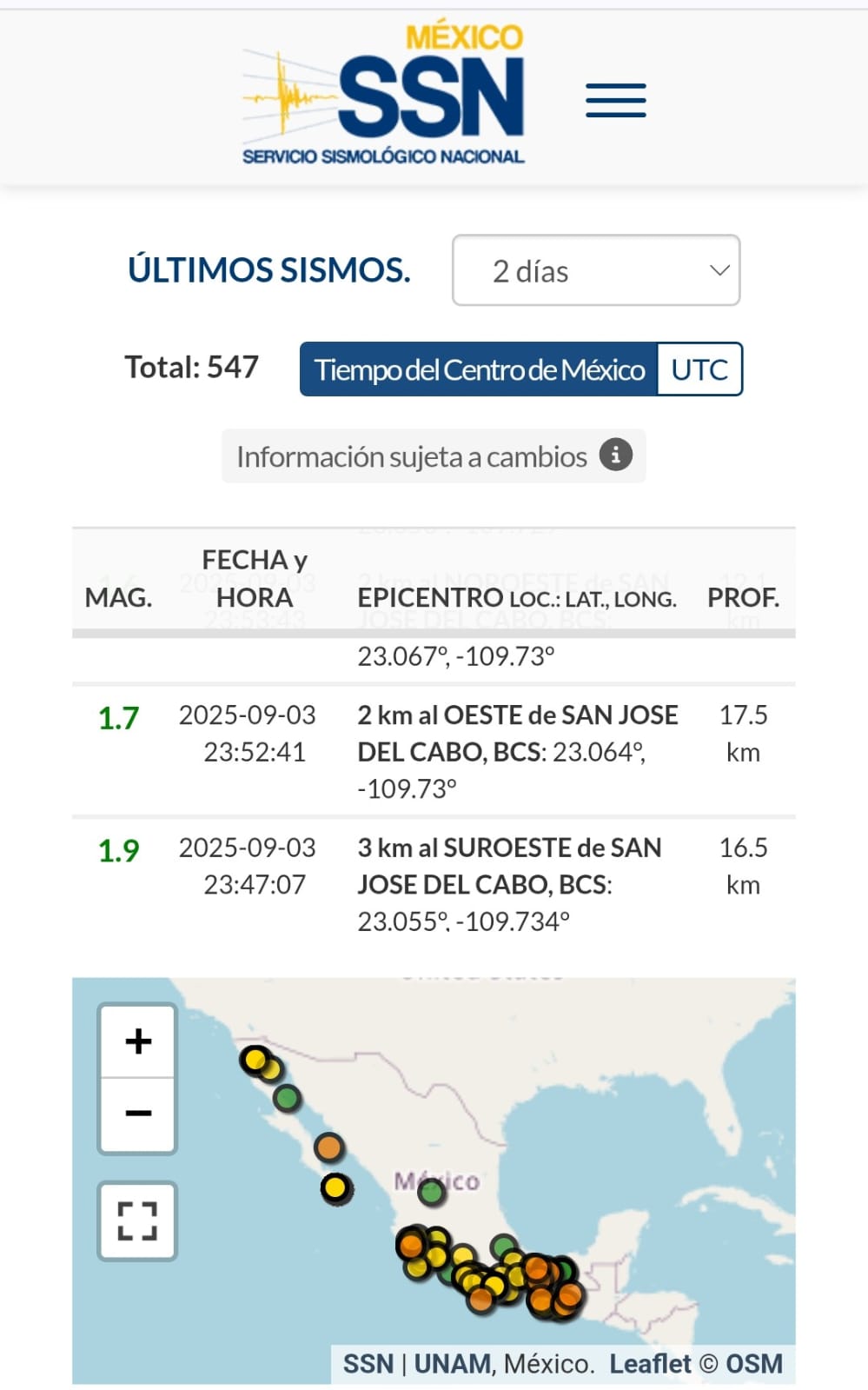The height and width of the screenshot is (1390, 868).
Task: Tap the info icon beside Información sujeta a cambios
Action: (x=615, y=455)
